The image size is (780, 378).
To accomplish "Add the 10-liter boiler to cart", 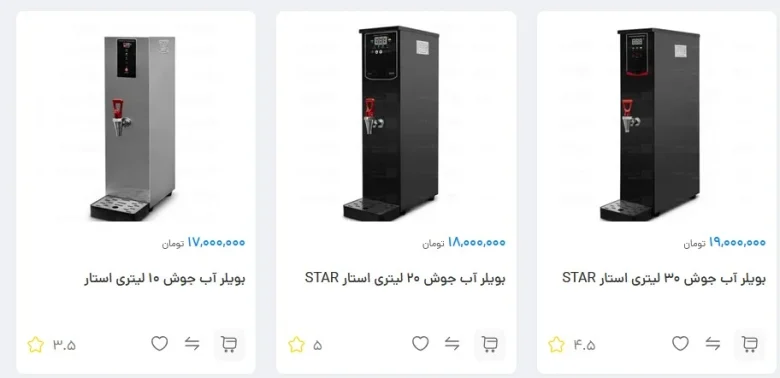I will [x=229, y=344].
